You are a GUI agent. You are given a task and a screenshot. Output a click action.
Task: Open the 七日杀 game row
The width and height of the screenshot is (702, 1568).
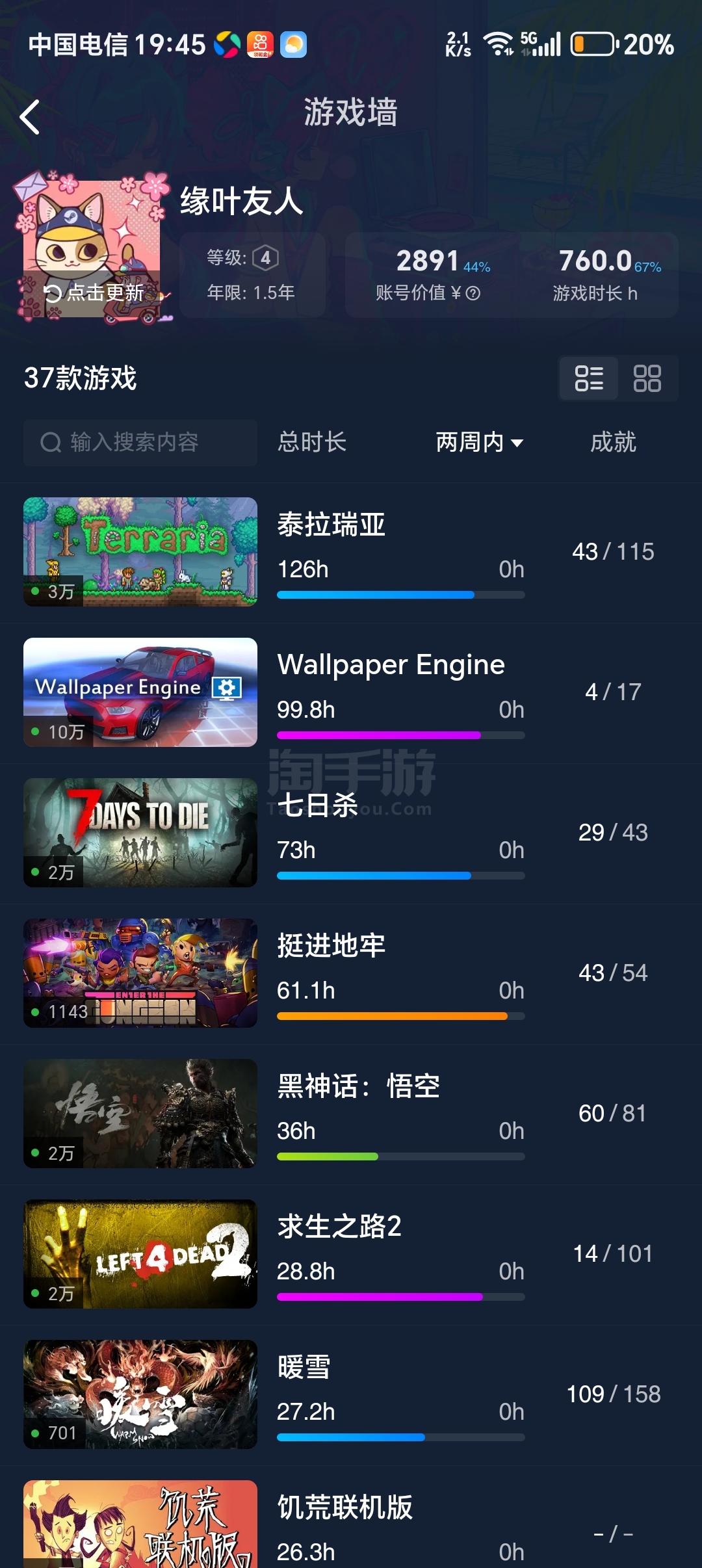tap(351, 833)
